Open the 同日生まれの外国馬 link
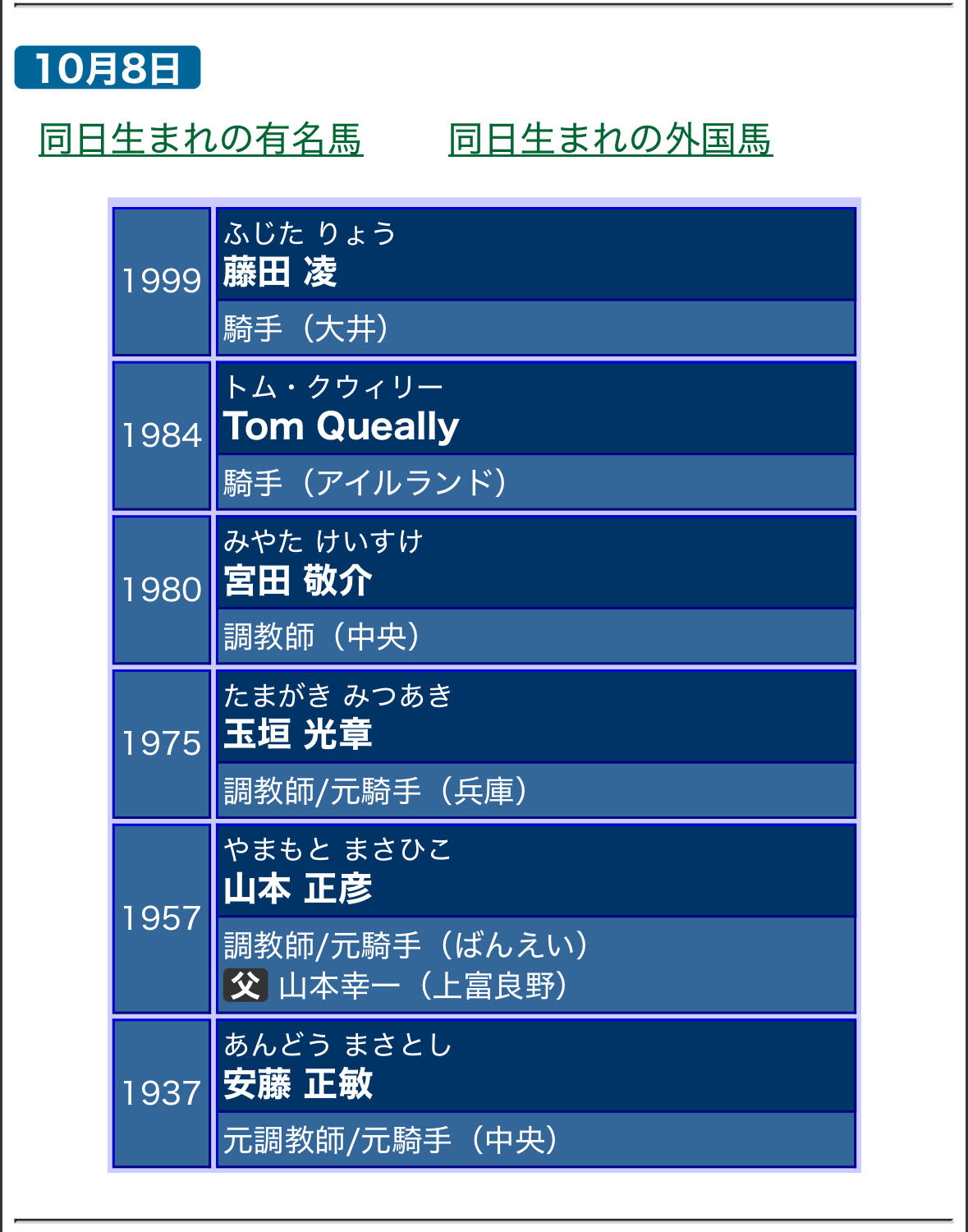 click(610, 139)
